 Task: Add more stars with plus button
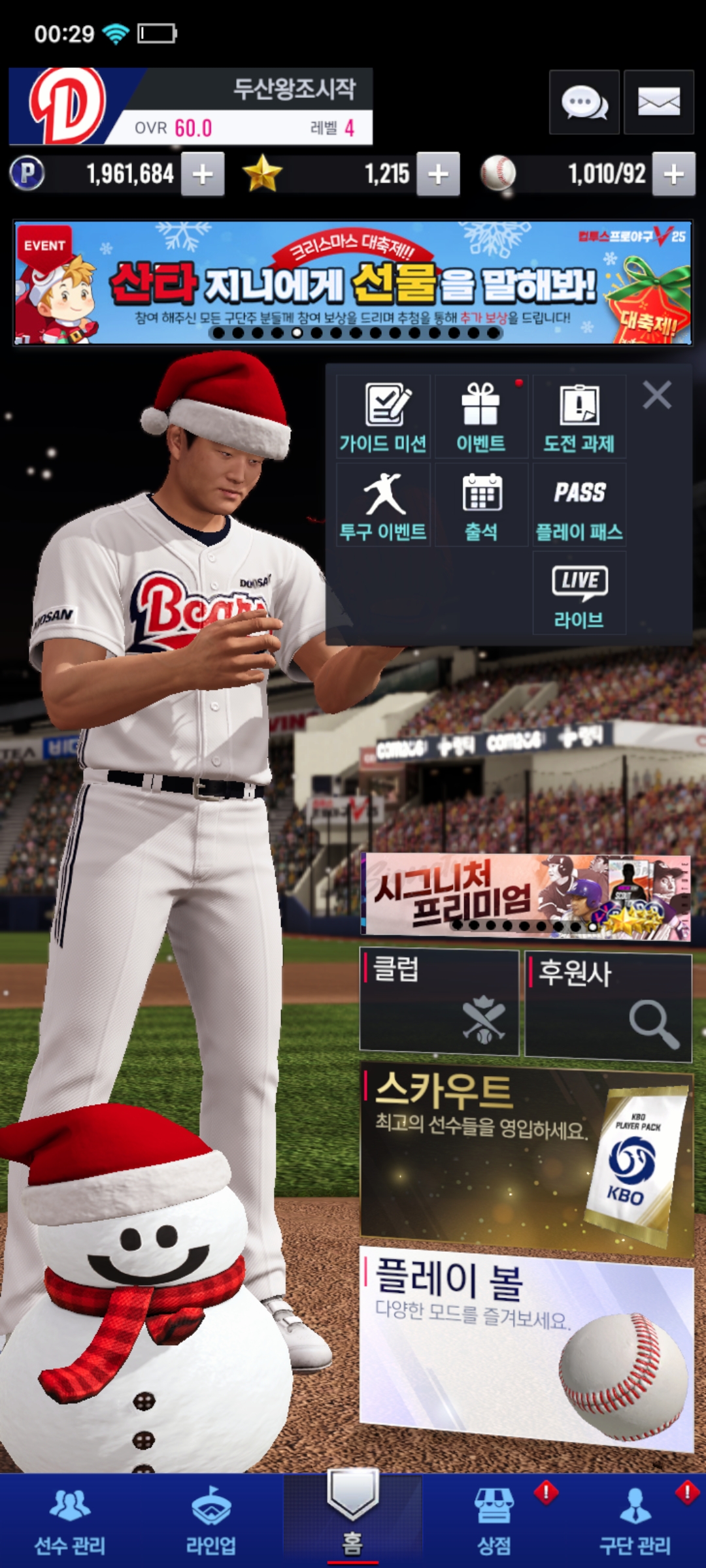click(438, 174)
